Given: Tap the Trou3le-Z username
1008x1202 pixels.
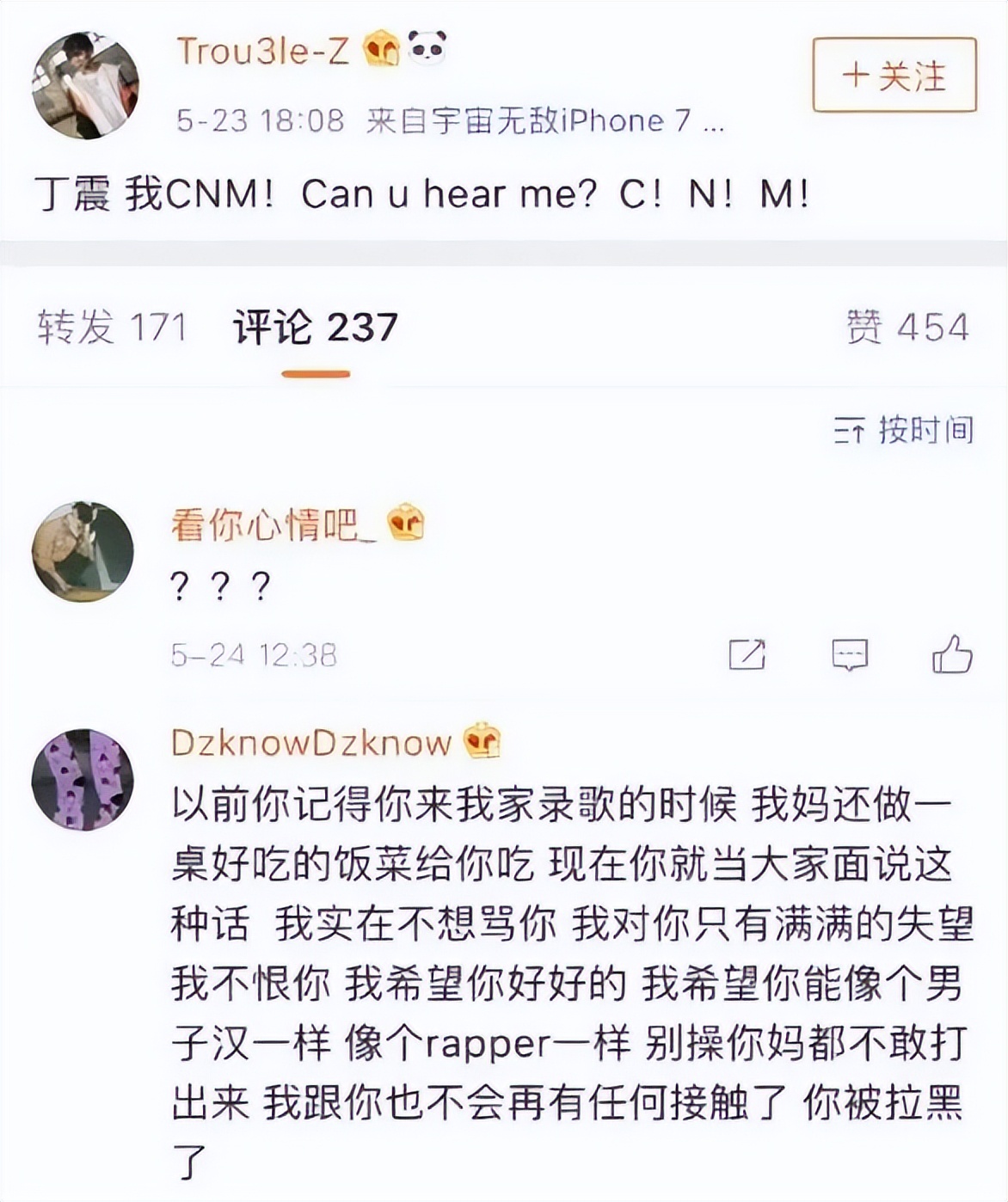Looking at the screenshot, I should pos(263,51).
